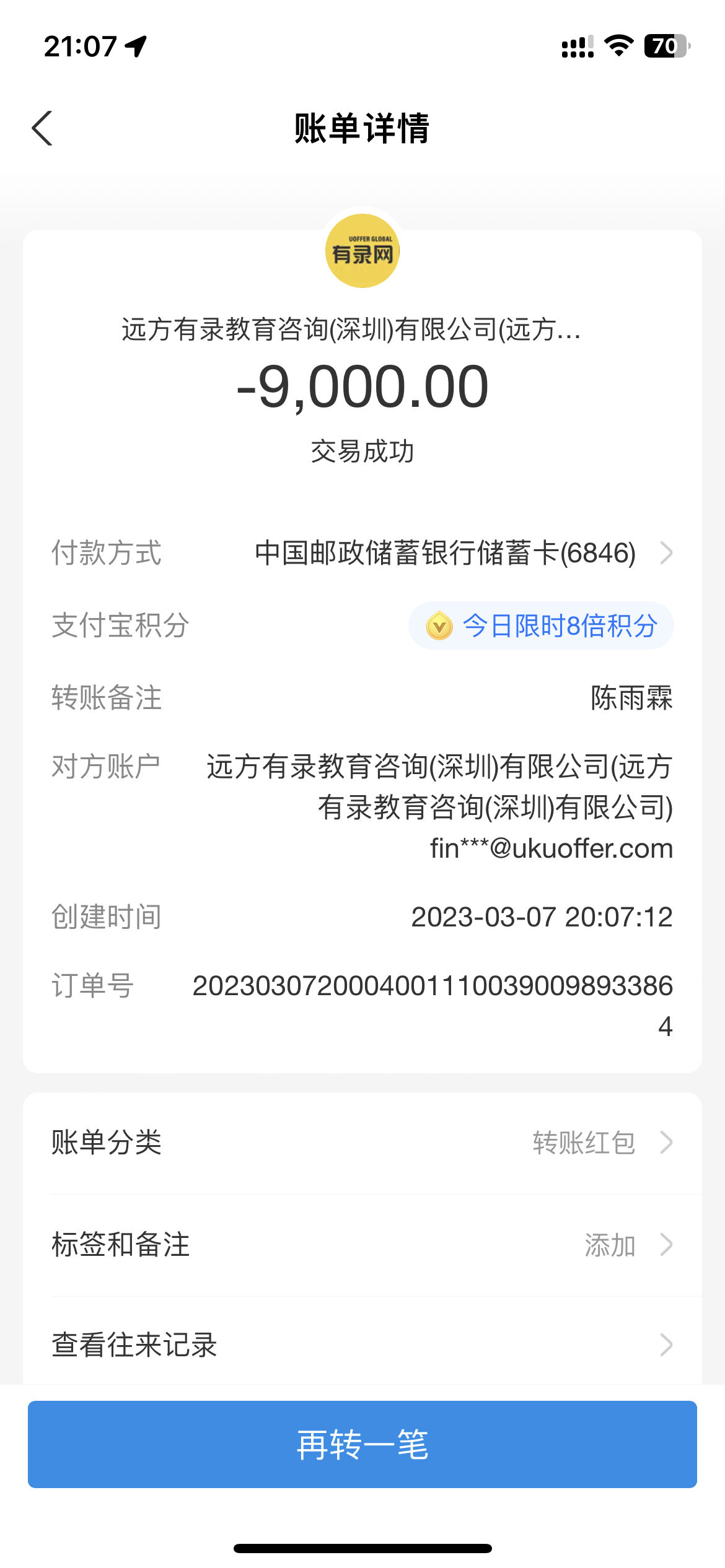Open 账单分类 to change the category
The image size is (725, 1568).
click(362, 1143)
